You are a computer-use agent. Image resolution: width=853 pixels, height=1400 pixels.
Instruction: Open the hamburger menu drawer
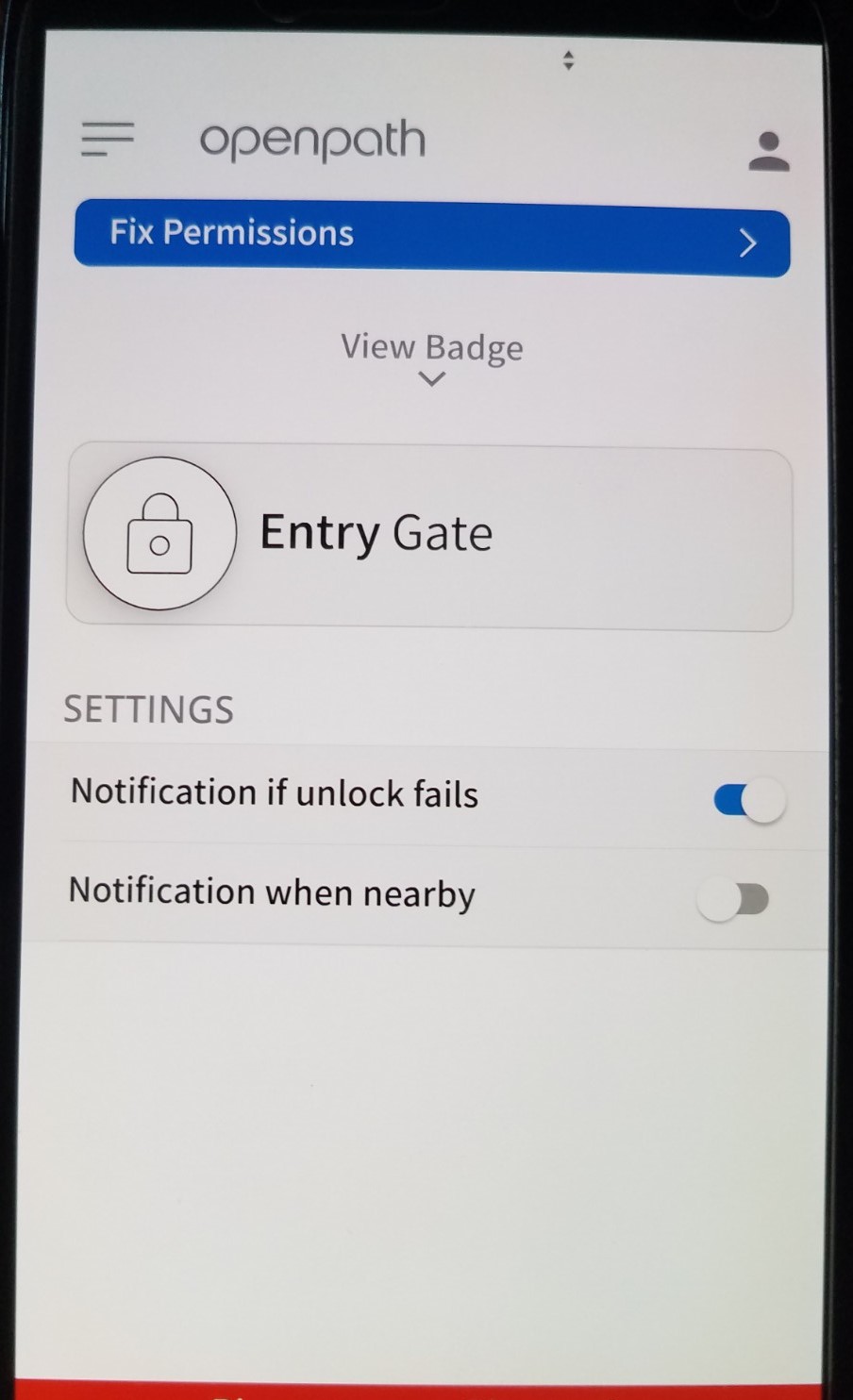(x=108, y=139)
